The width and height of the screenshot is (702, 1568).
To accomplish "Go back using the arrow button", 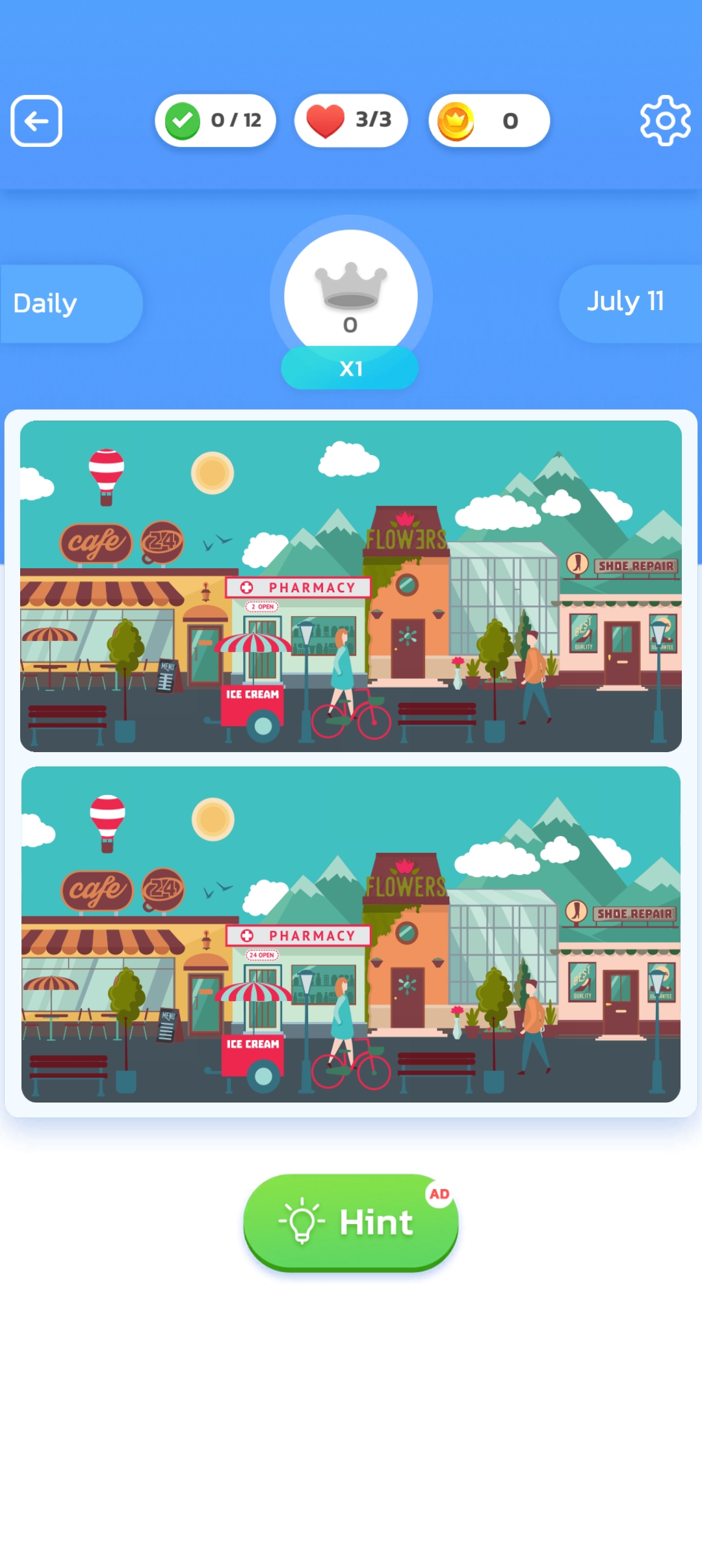I will (36, 121).
